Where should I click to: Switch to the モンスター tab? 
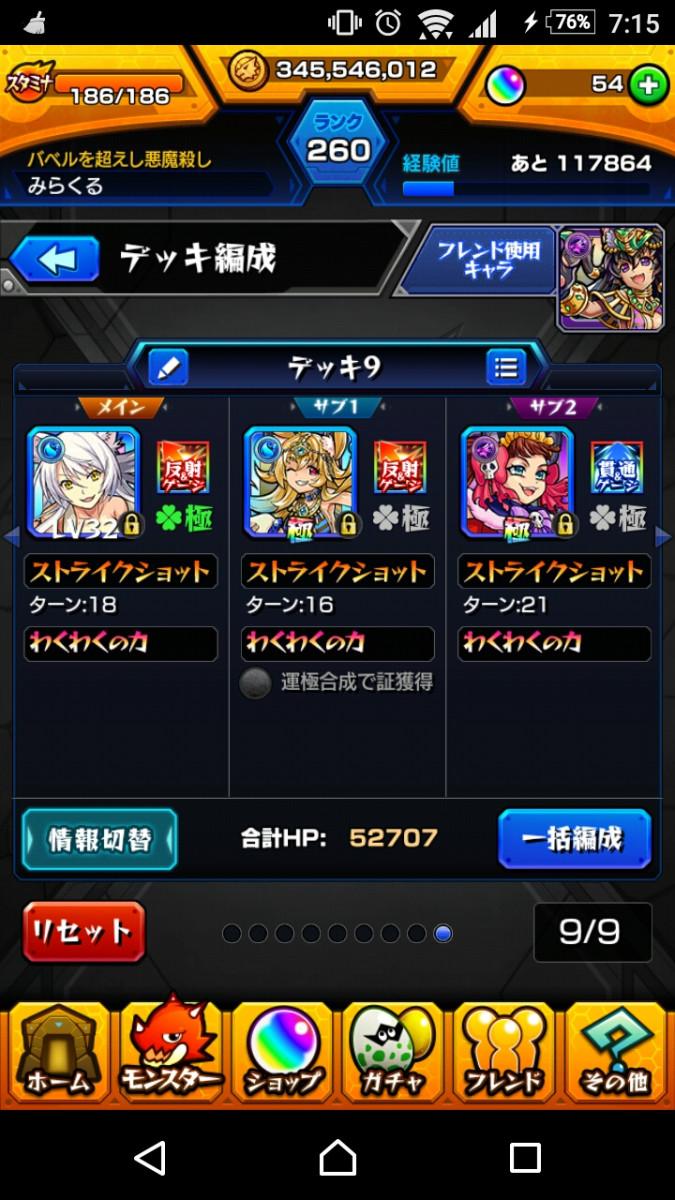[x=170, y=1050]
